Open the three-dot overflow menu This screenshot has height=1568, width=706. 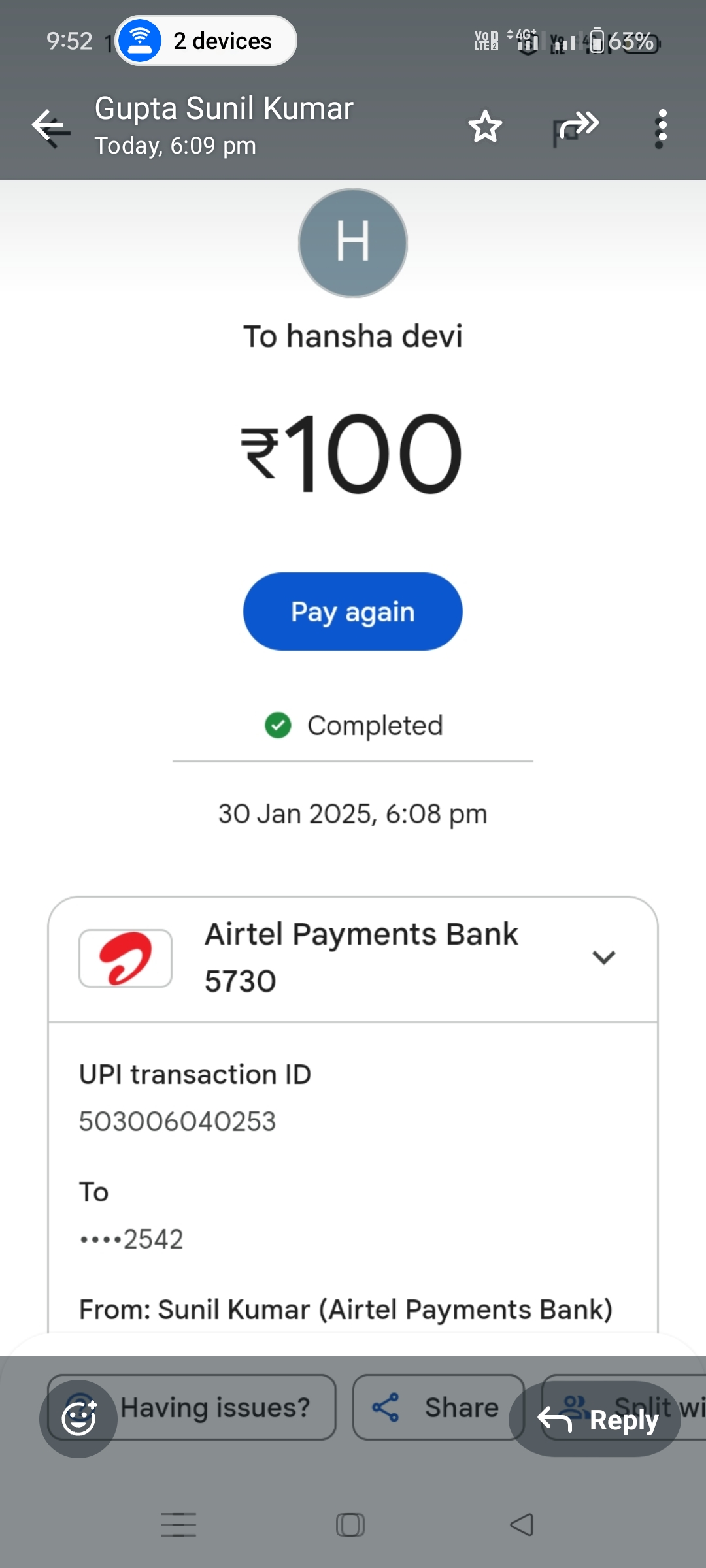click(662, 126)
